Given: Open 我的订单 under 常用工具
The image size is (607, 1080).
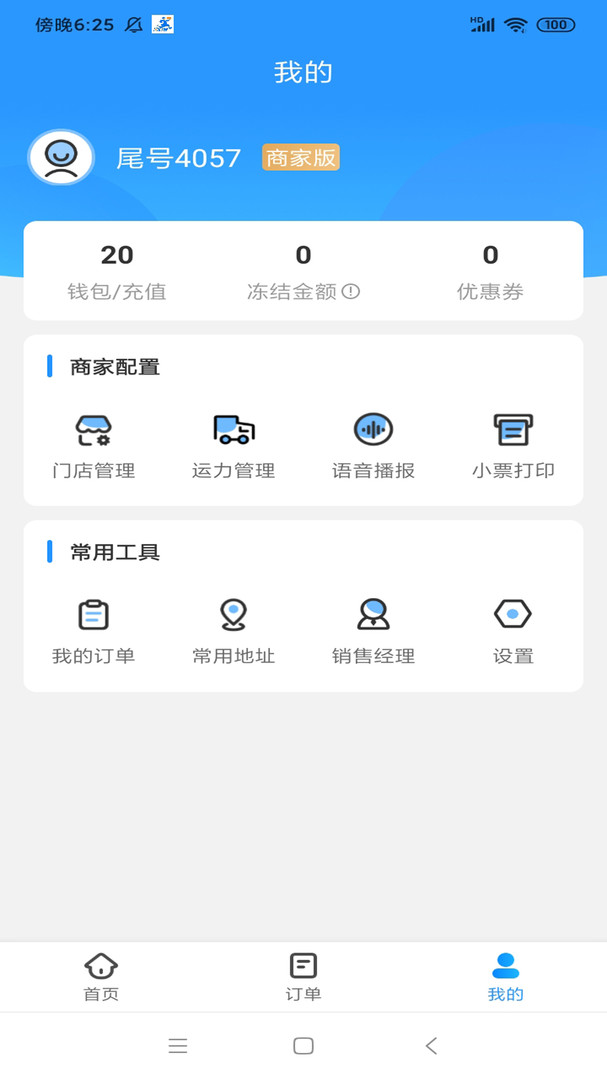Looking at the screenshot, I should [94, 632].
